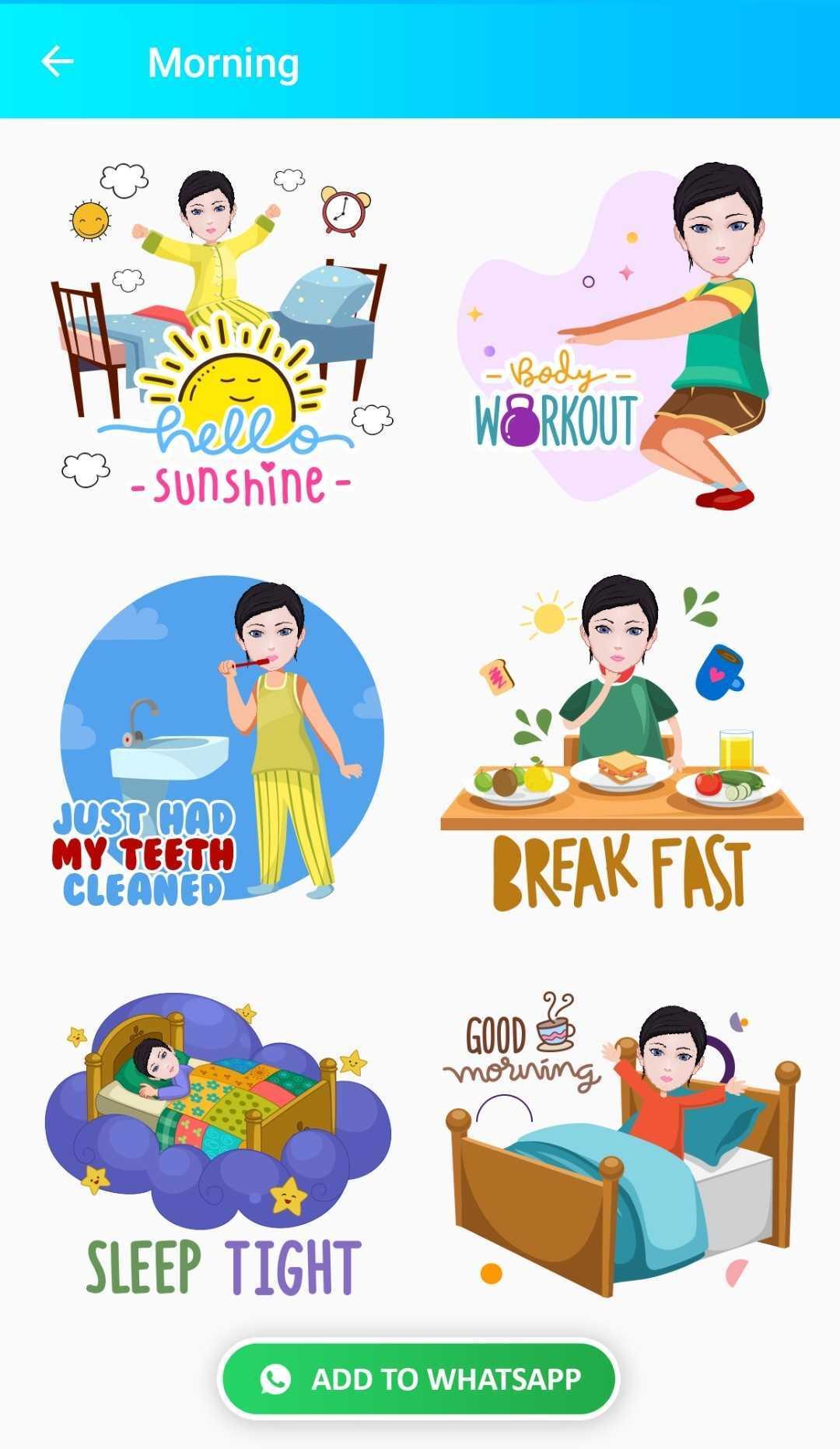View the Just Had My Teeth Cleaned sticker

point(220,739)
